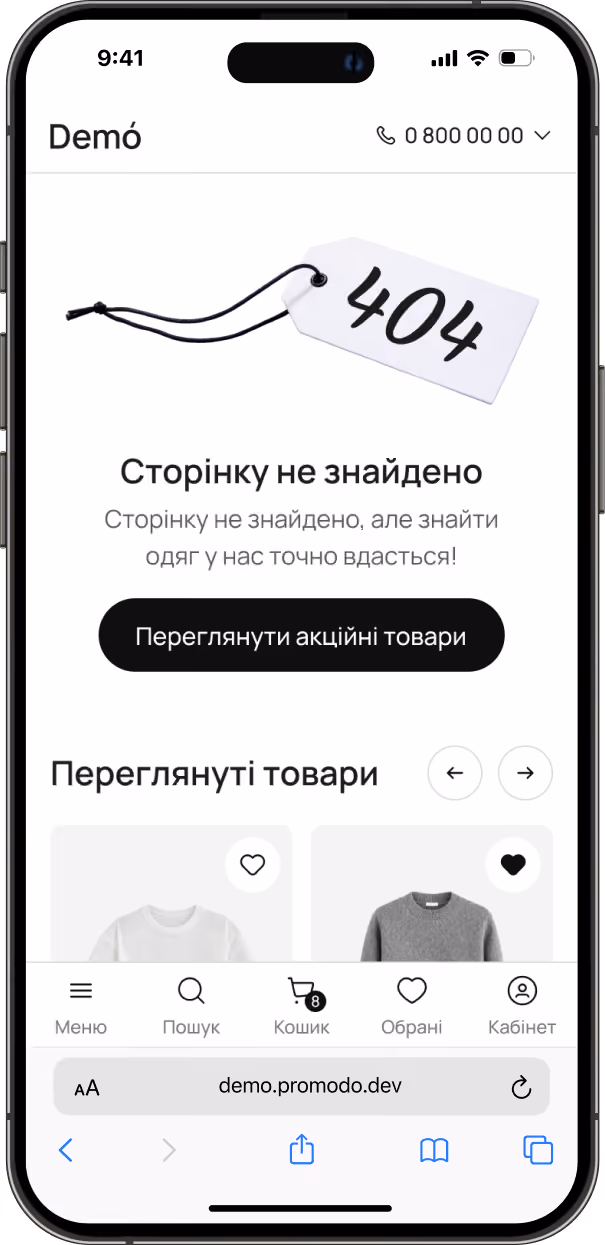Remove the gray sweater from favorites
The image size is (605, 1245).
point(512,865)
